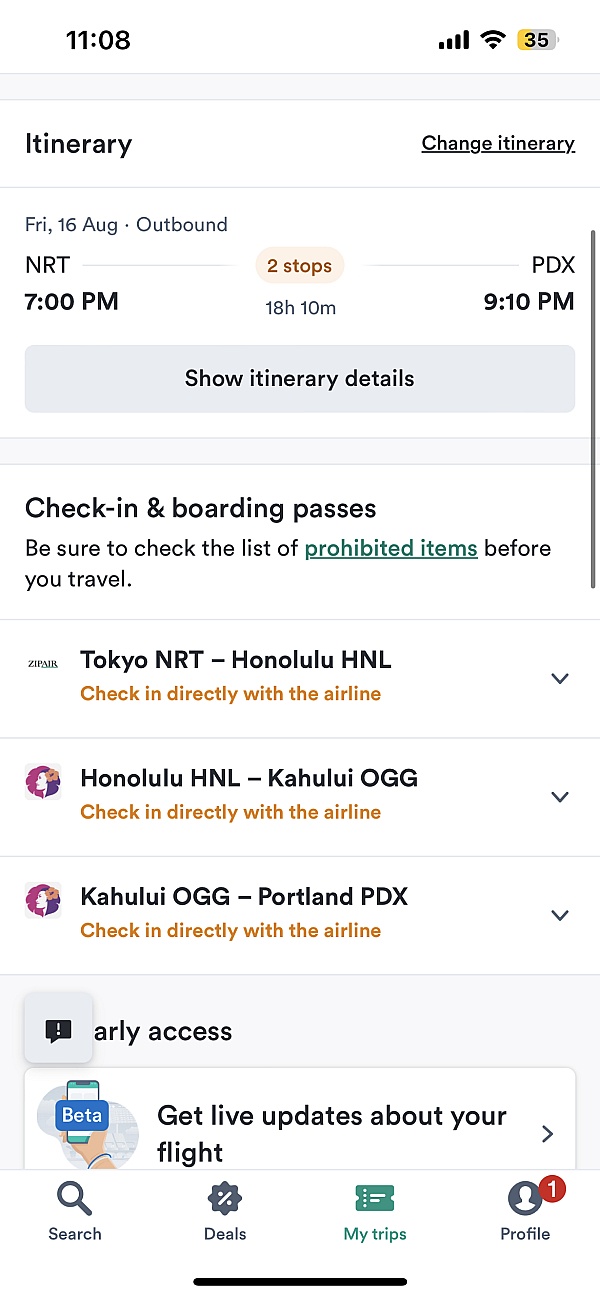Show itinerary details

300,379
